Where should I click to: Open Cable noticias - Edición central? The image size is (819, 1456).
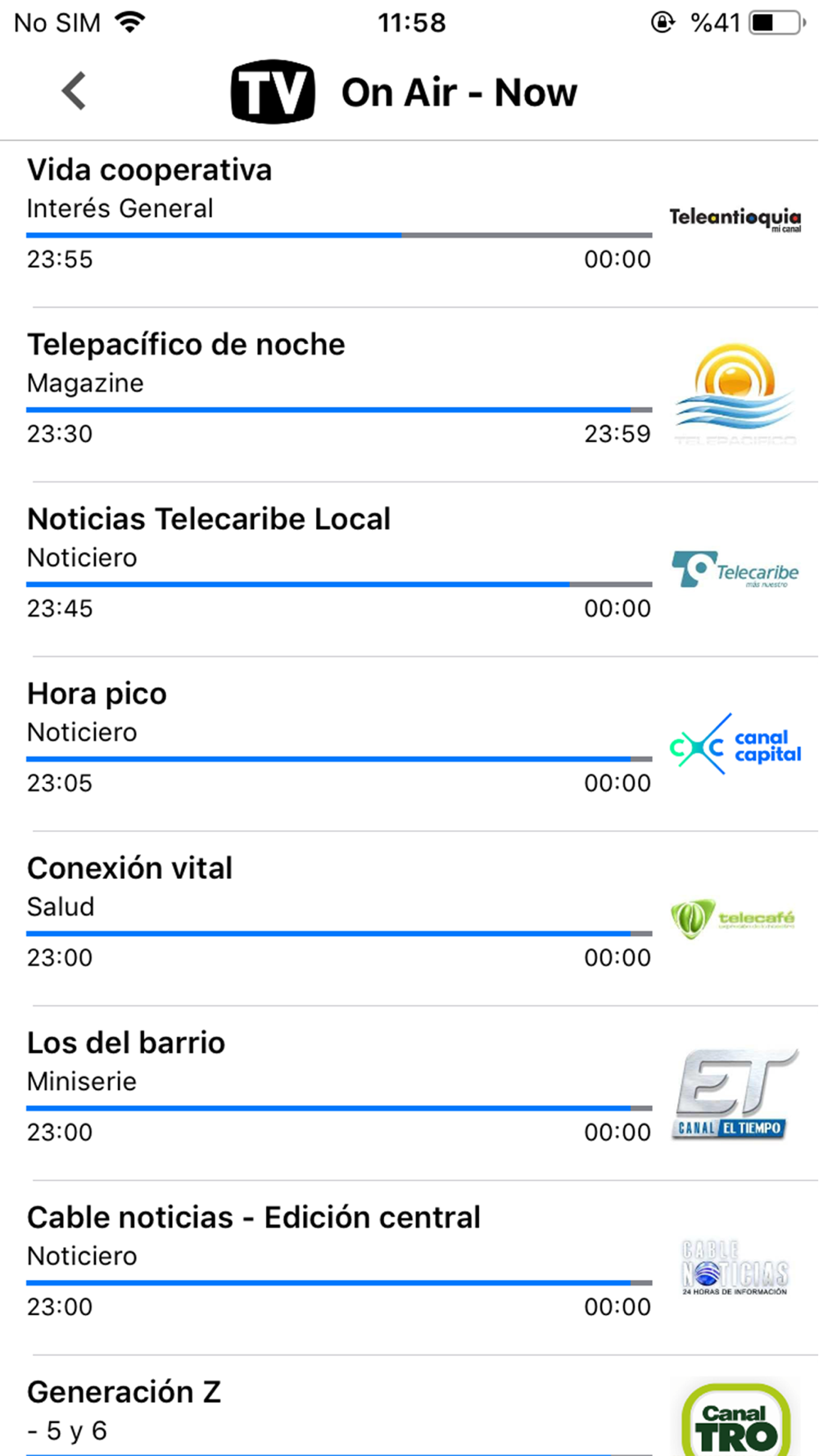[409, 1267]
